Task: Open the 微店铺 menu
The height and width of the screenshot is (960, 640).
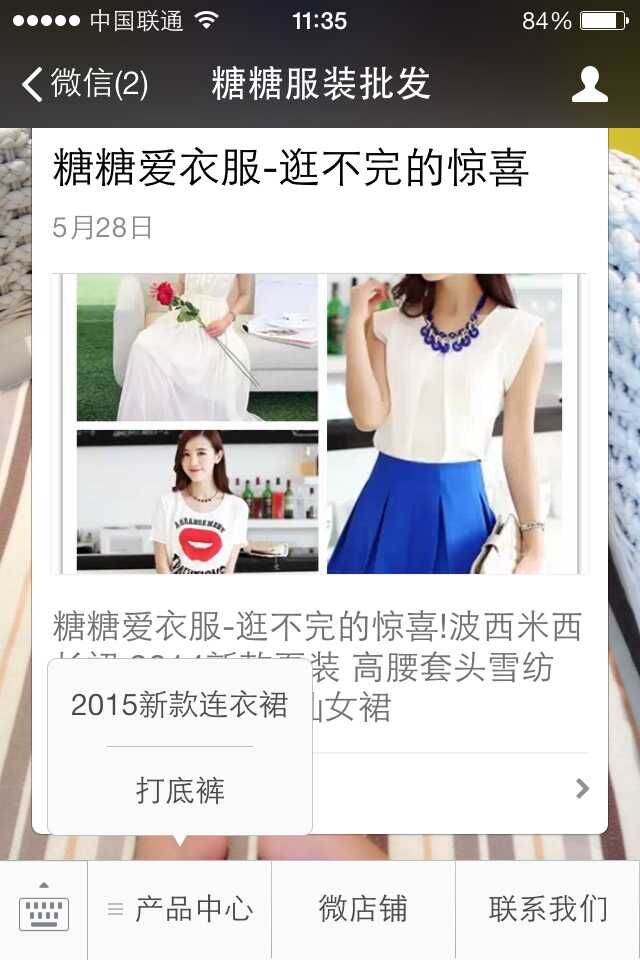Action: pos(363,909)
